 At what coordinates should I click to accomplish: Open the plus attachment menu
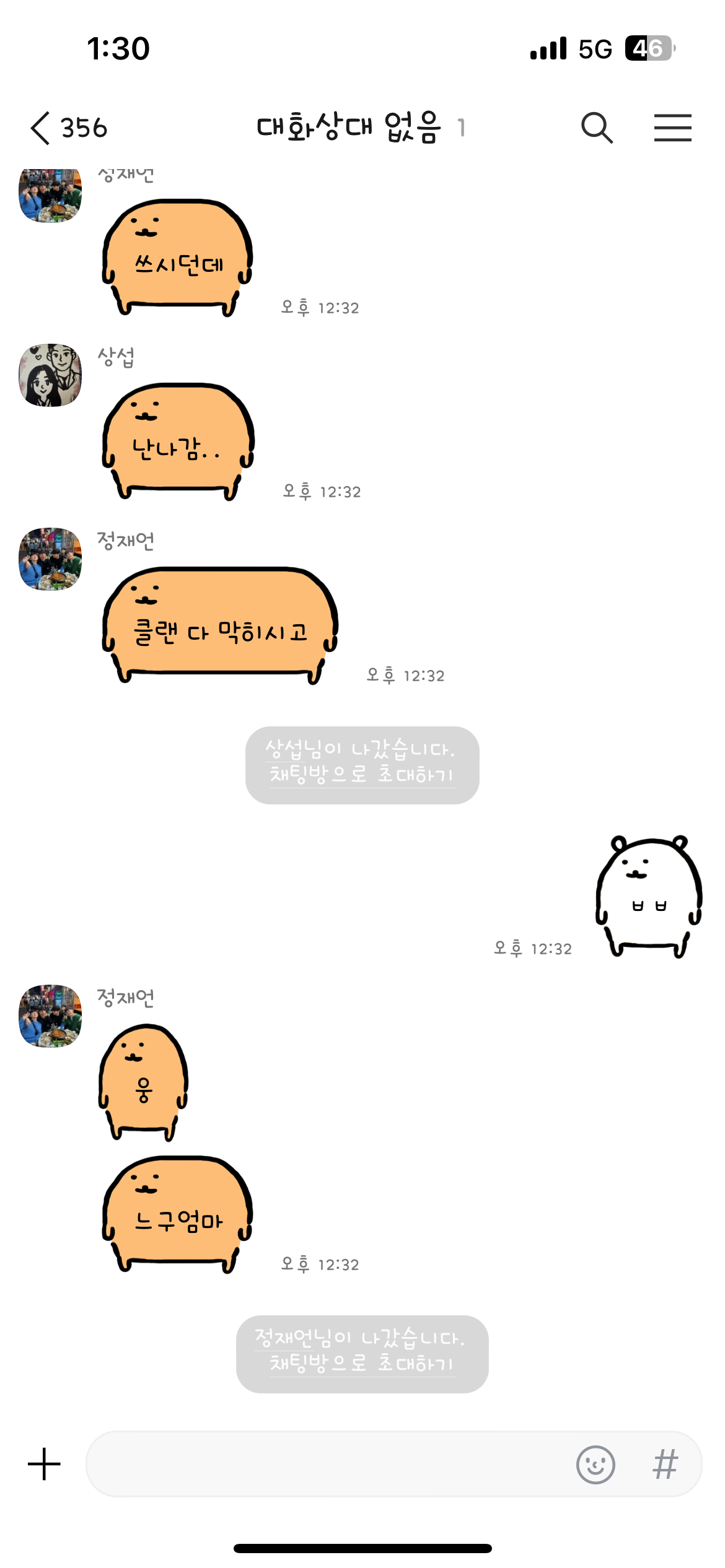45,1464
